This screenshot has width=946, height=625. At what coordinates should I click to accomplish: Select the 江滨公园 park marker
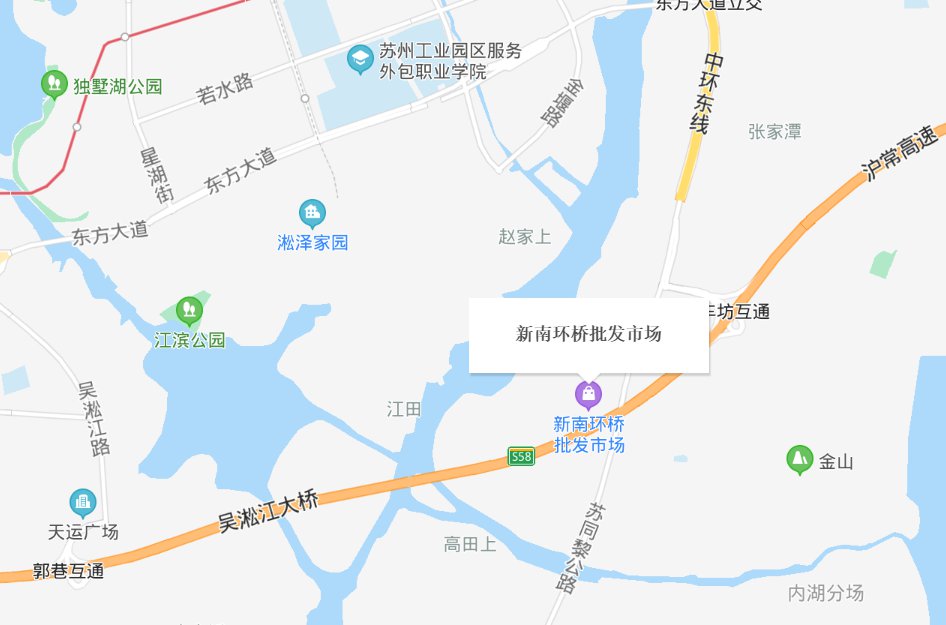pos(189,311)
